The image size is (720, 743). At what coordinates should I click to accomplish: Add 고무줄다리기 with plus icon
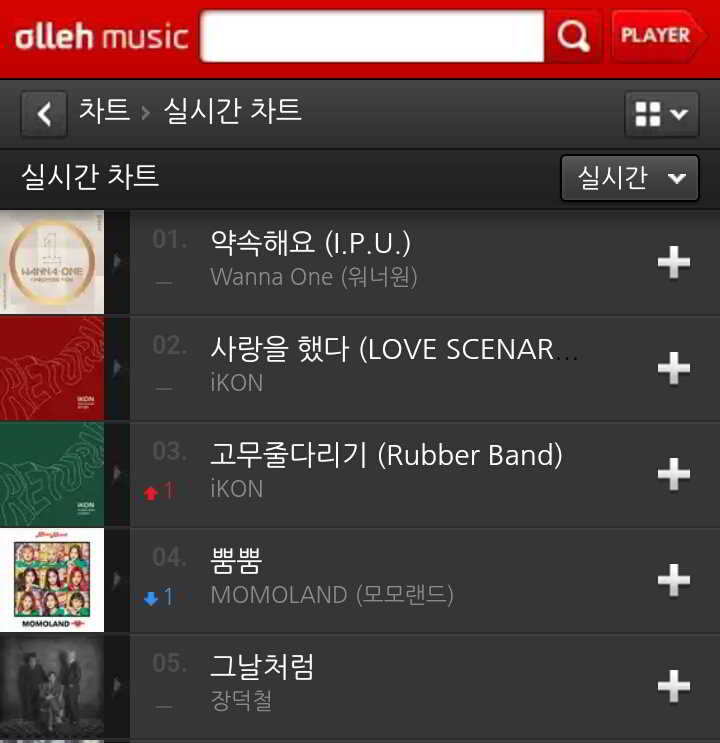click(x=673, y=474)
